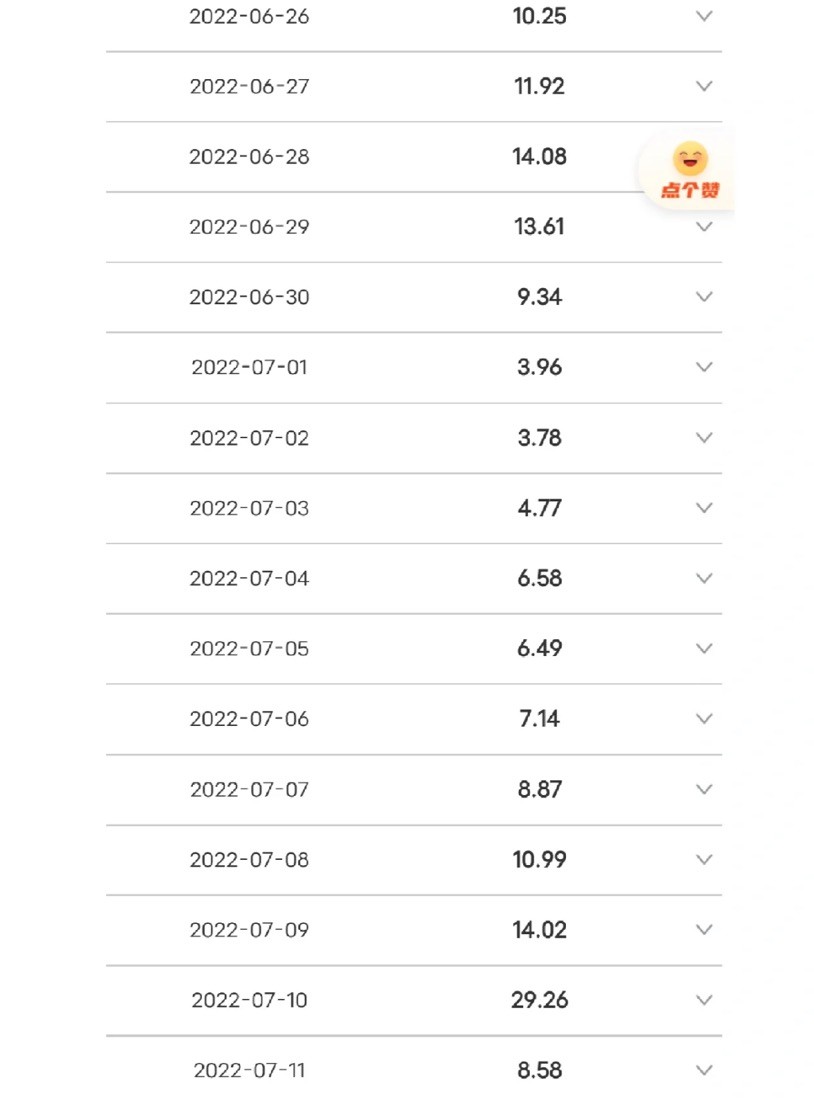Open the 2022-07-04 chevron
Screen dimensions: 814x1102
pyautogui.click(x=703, y=578)
